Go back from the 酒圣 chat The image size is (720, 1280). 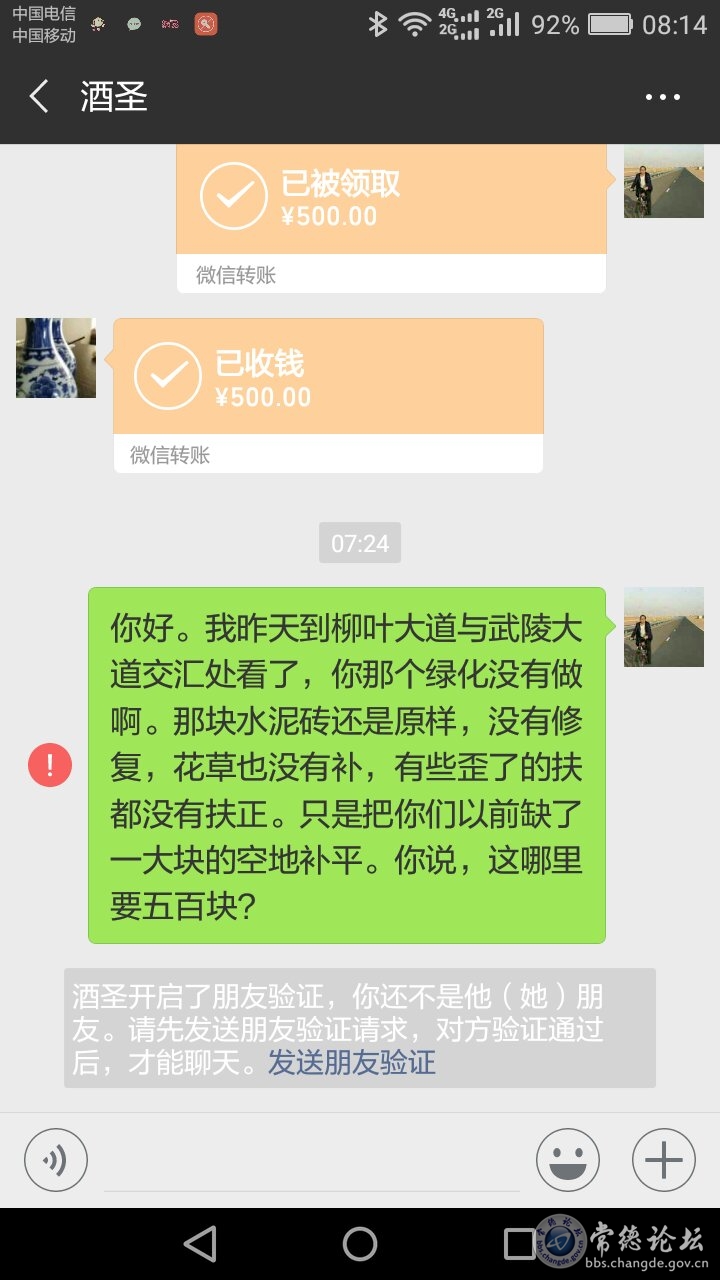coord(39,97)
